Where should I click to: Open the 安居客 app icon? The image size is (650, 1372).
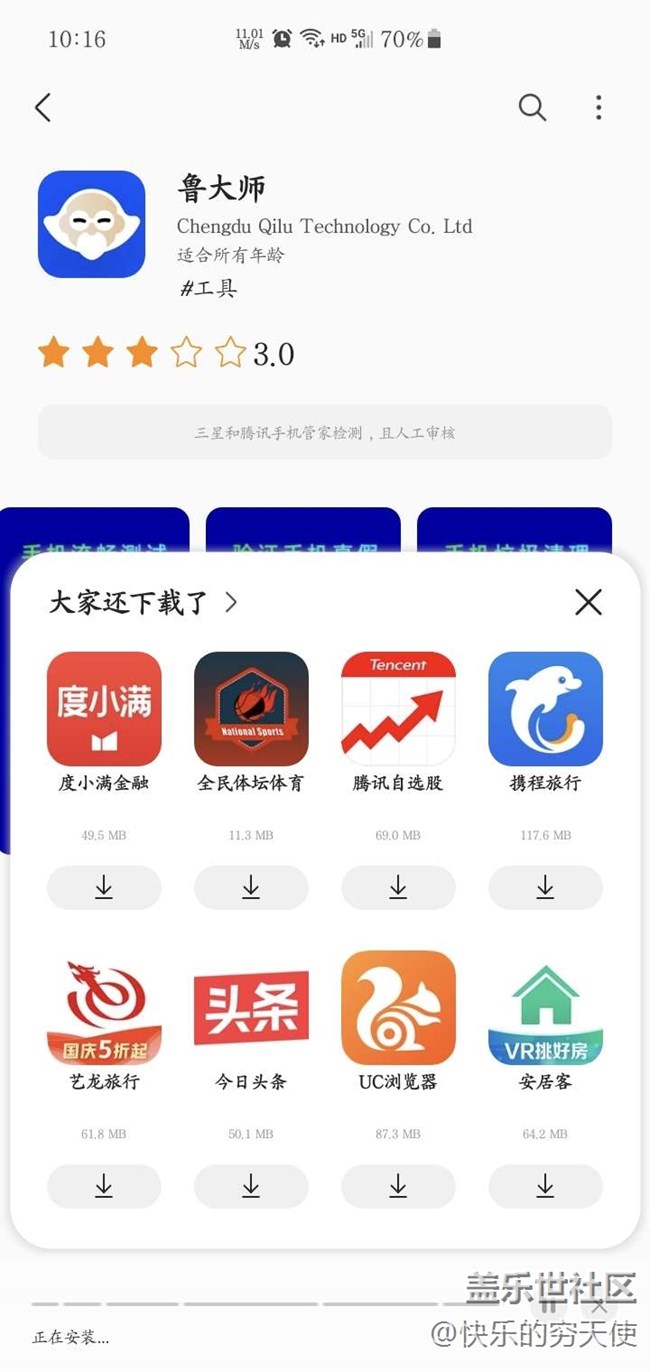(545, 1008)
